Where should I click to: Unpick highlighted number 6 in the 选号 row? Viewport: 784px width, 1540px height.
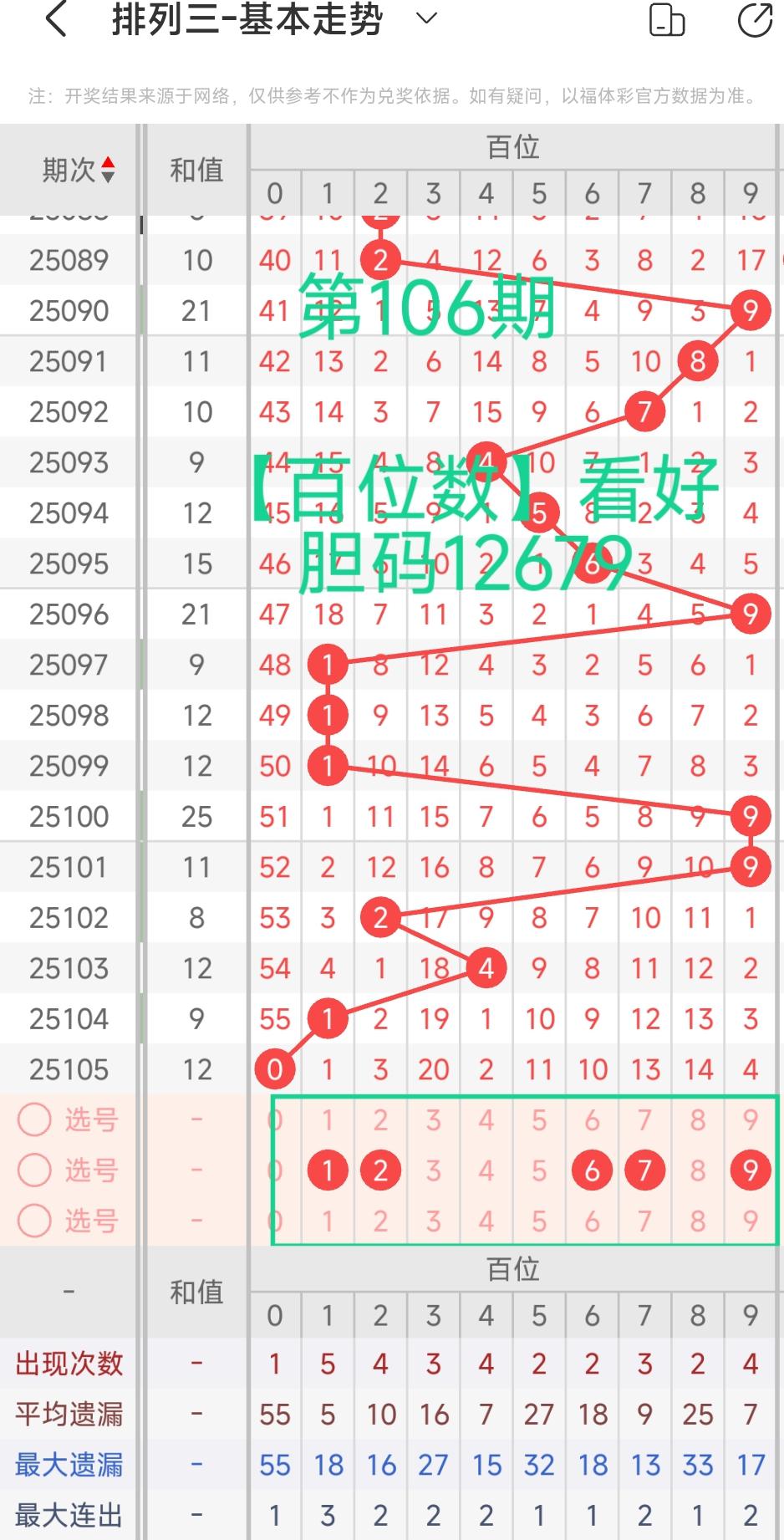pyautogui.click(x=592, y=1170)
